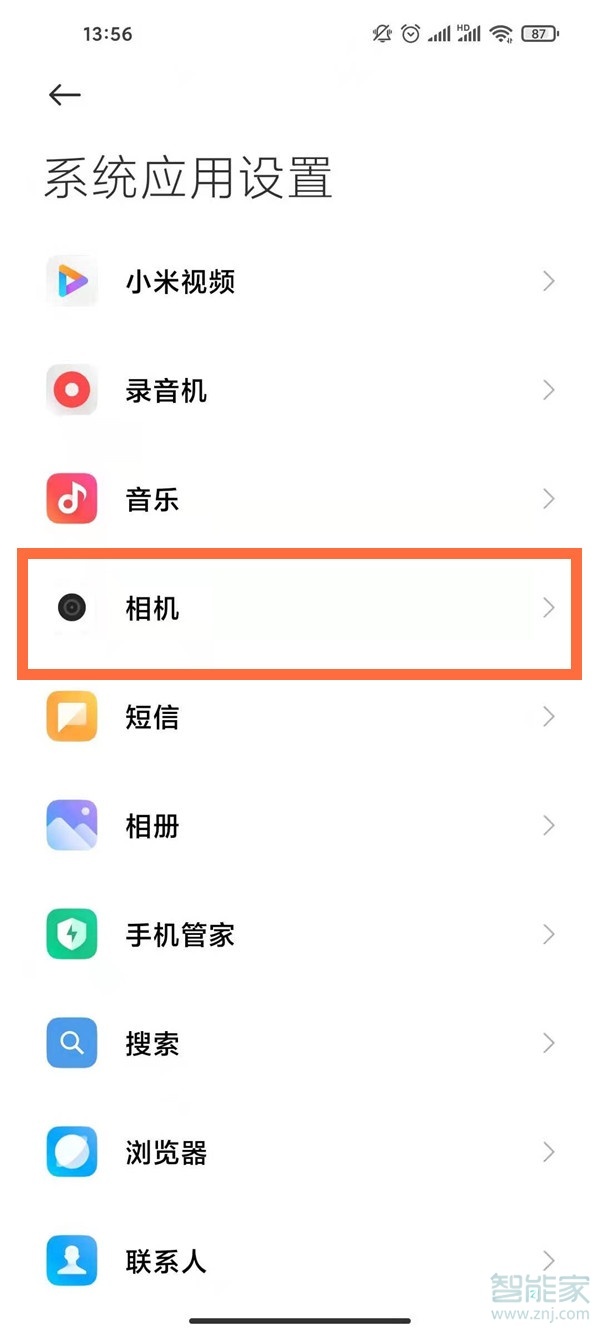Select the 相机 settings row
The image size is (600, 1333).
[x=300, y=607]
